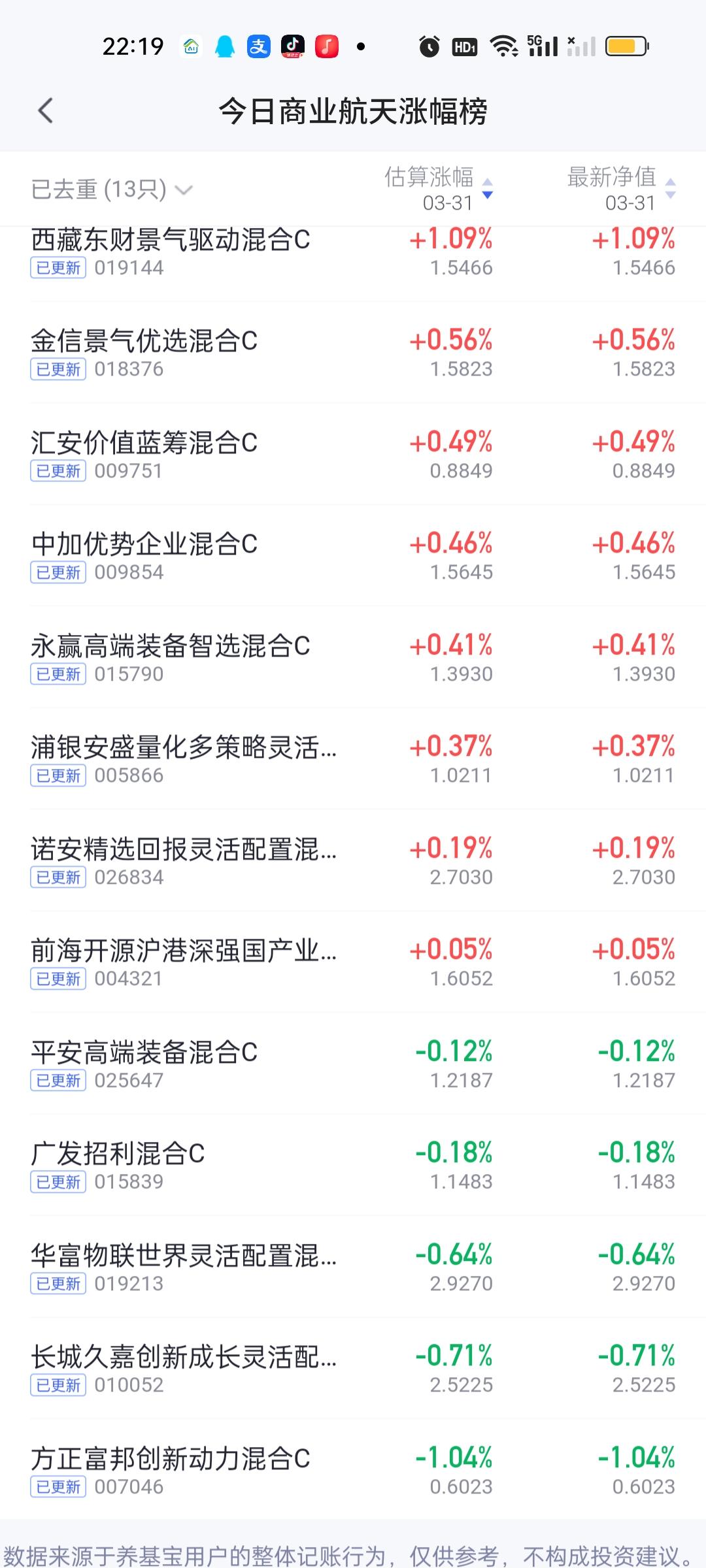Image resolution: width=706 pixels, height=1568 pixels.
Task: Open 永赢高端装备智选混合C fund
Action: click(171, 658)
